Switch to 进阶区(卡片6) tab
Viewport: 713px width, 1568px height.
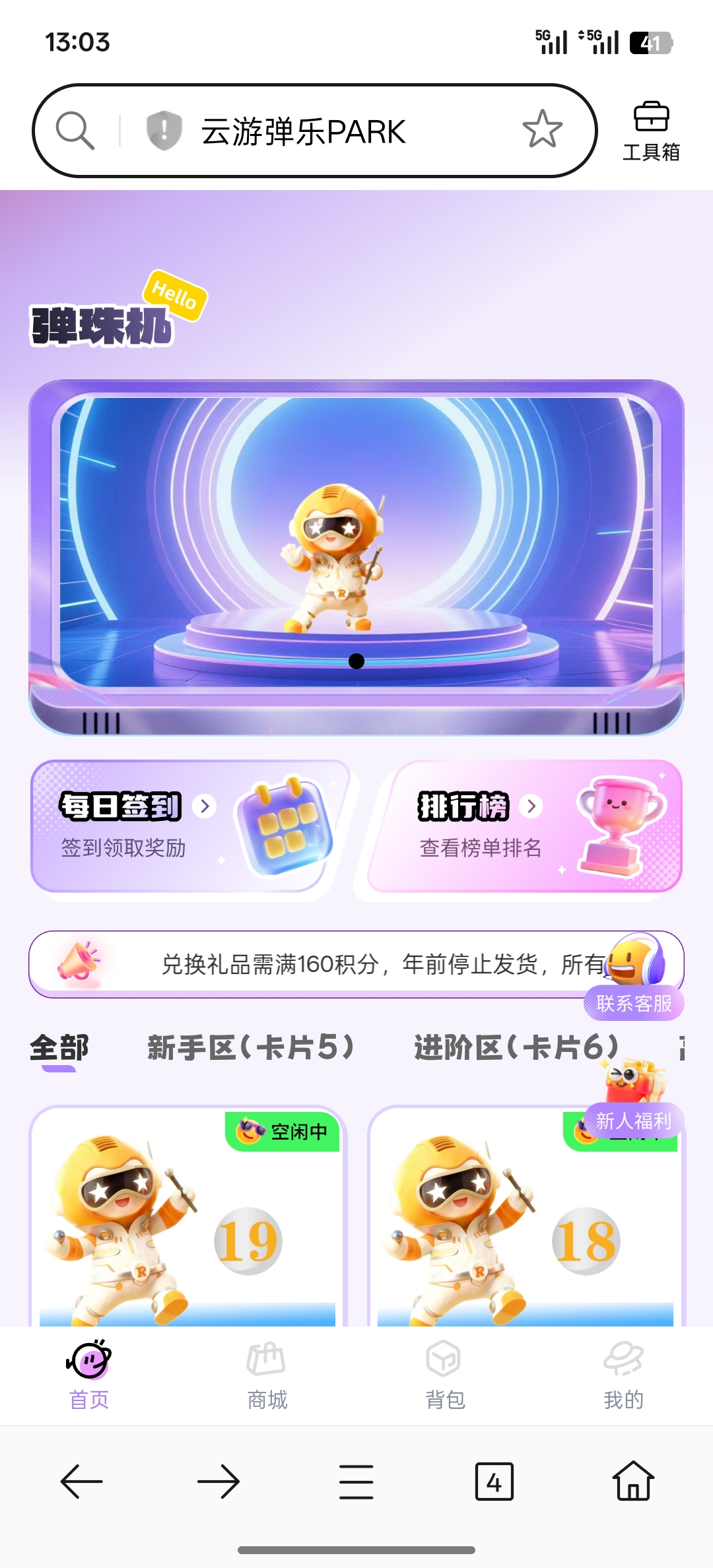pos(516,1047)
